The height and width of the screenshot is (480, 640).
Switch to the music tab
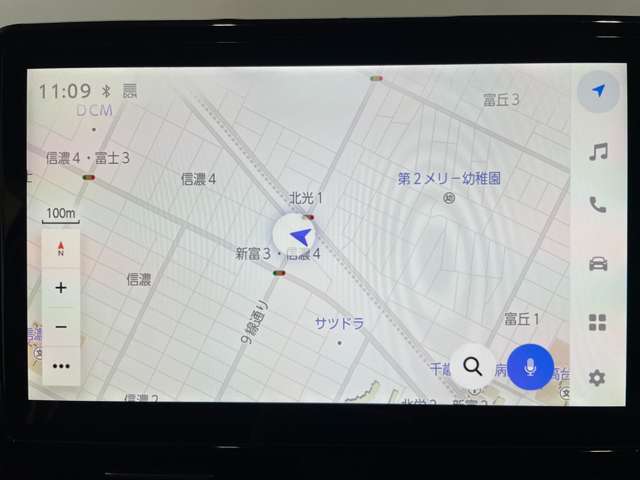point(598,151)
